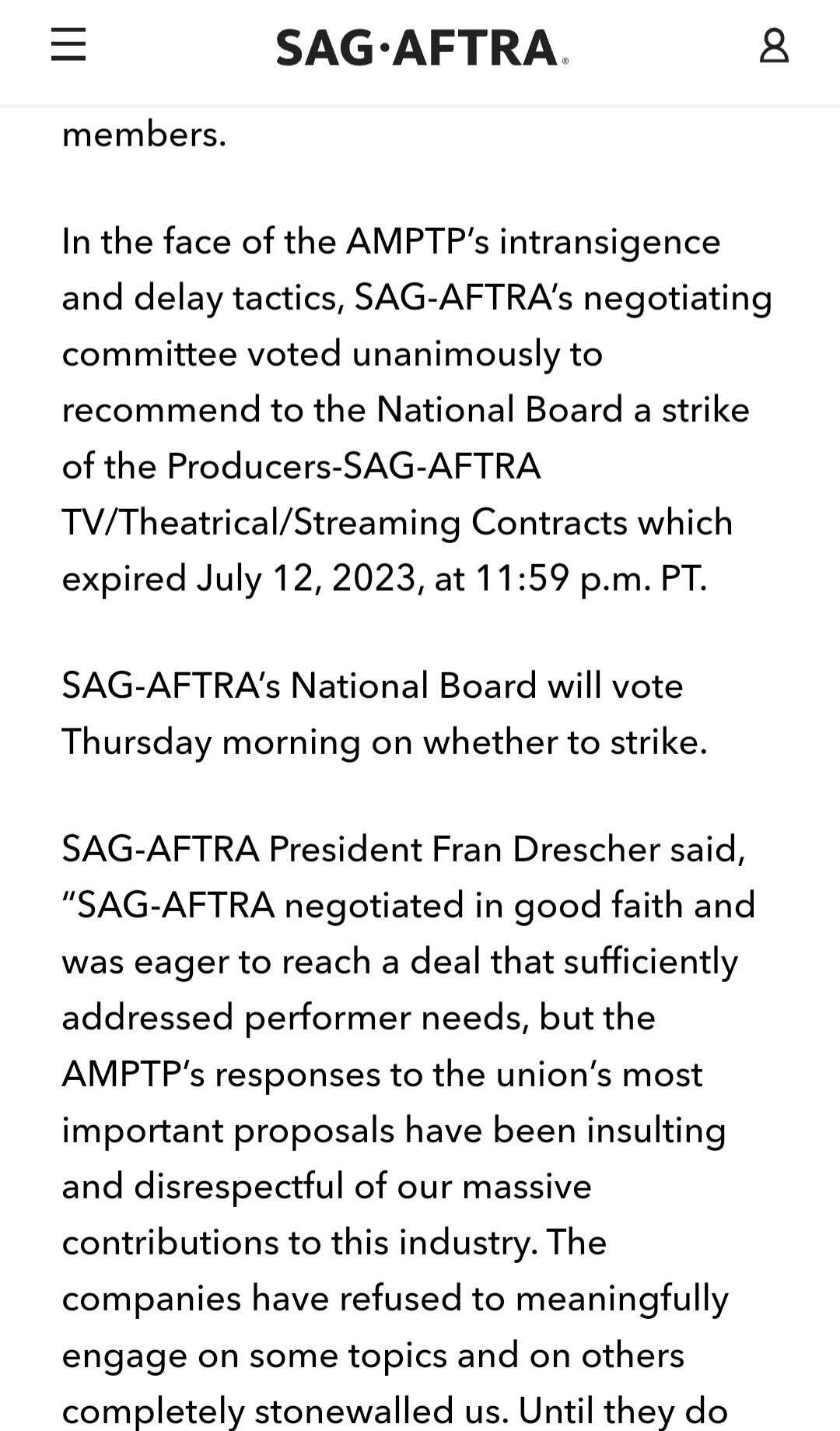Open the hamburger navigation menu
Screen dimensions: 840x1431
(x=68, y=45)
